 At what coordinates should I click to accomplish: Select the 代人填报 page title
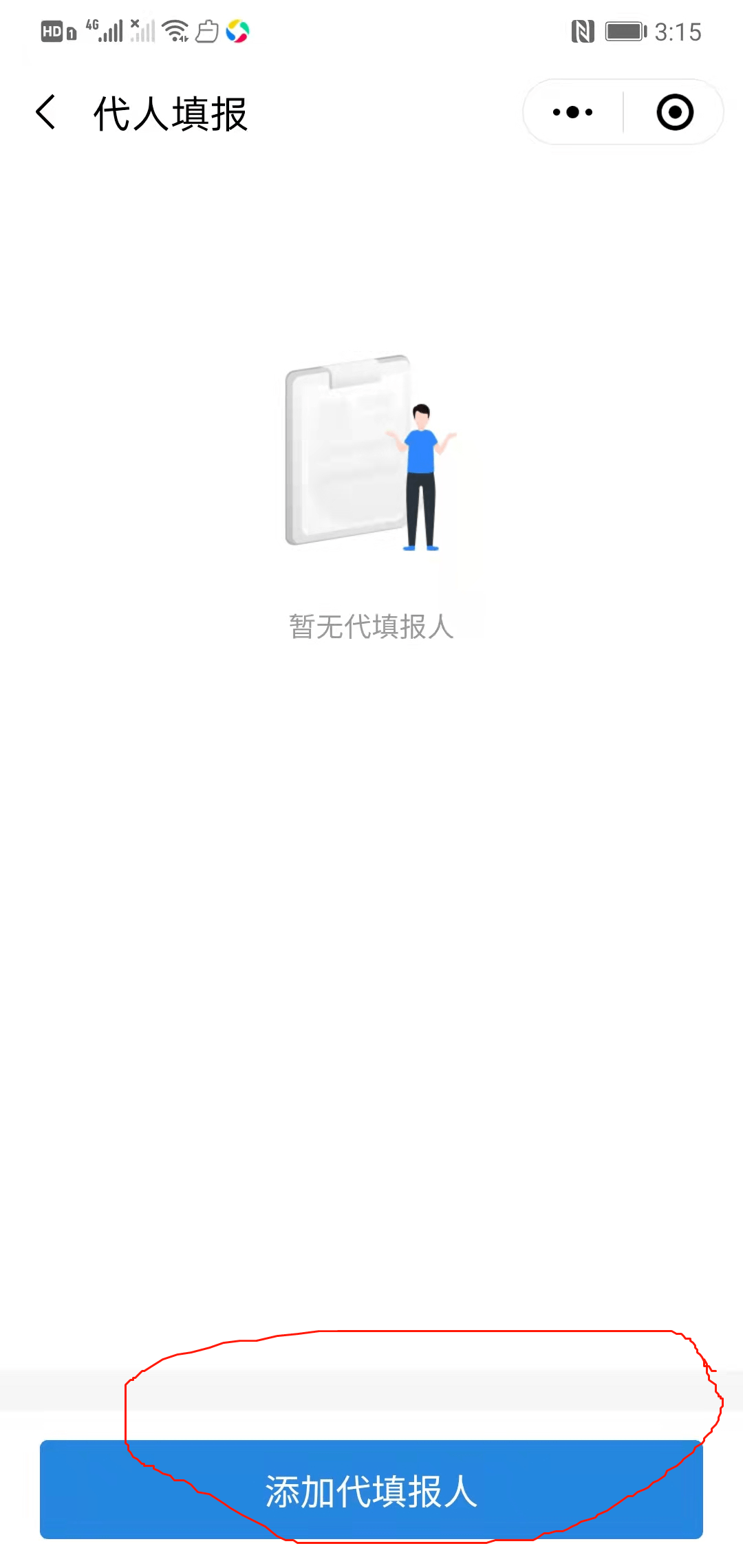[170, 112]
